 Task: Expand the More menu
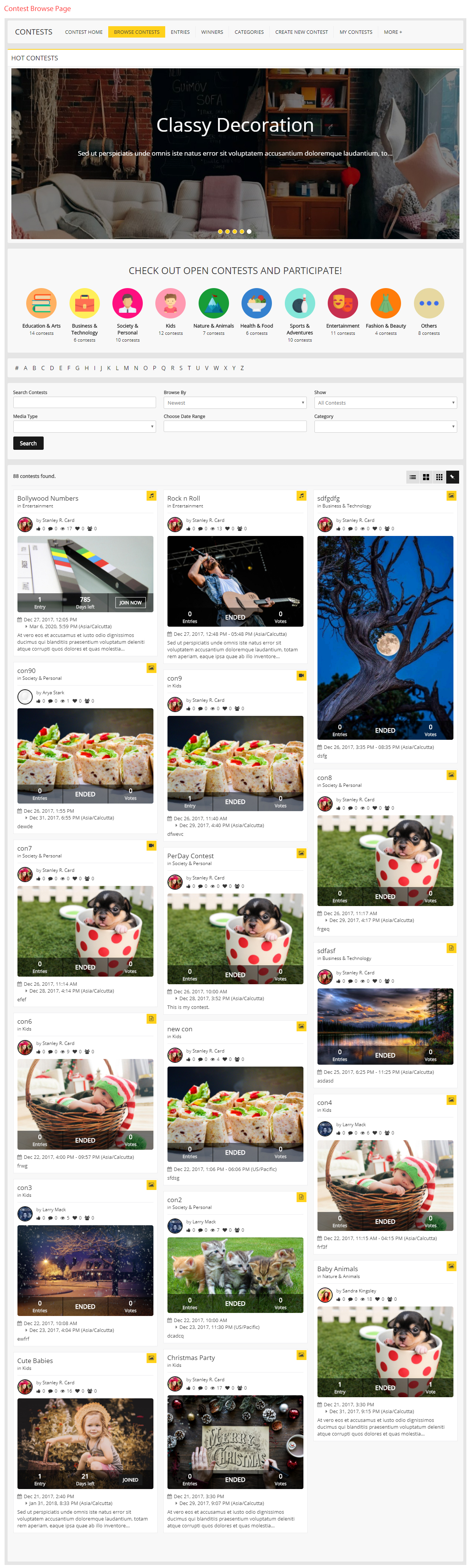click(392, 32)
